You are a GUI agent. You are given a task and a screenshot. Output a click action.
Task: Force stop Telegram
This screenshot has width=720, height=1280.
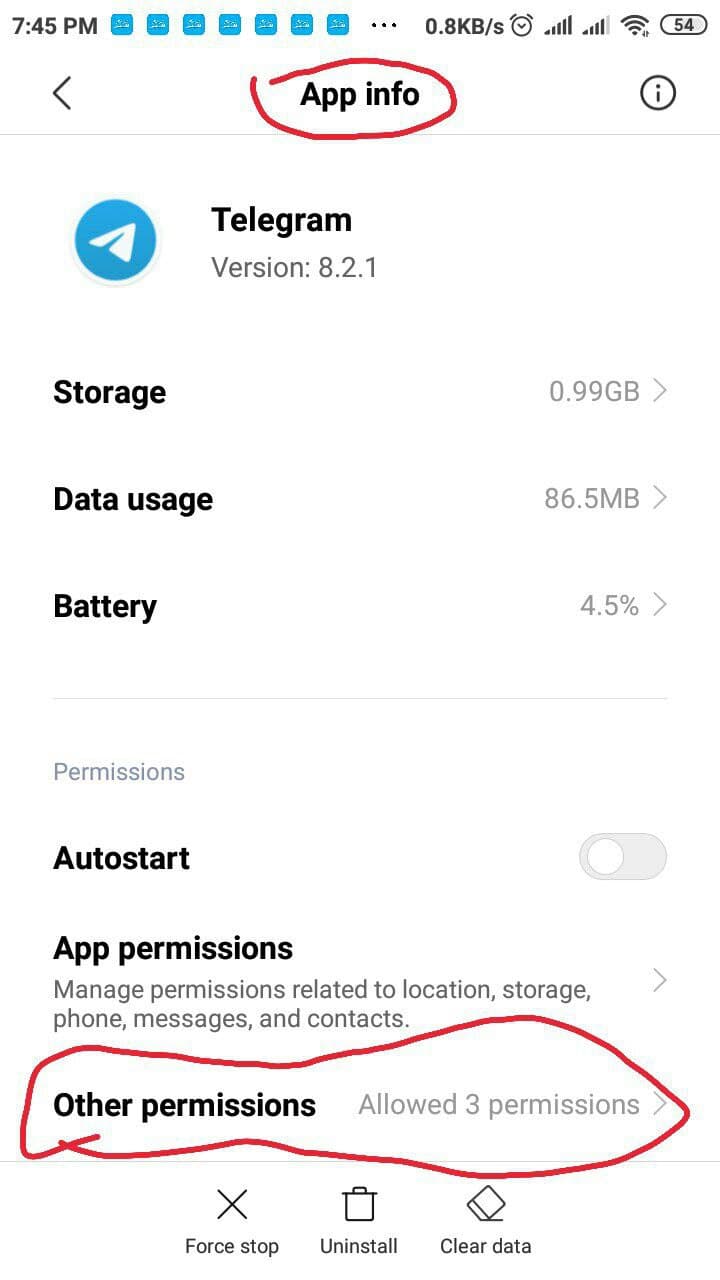232,1221
